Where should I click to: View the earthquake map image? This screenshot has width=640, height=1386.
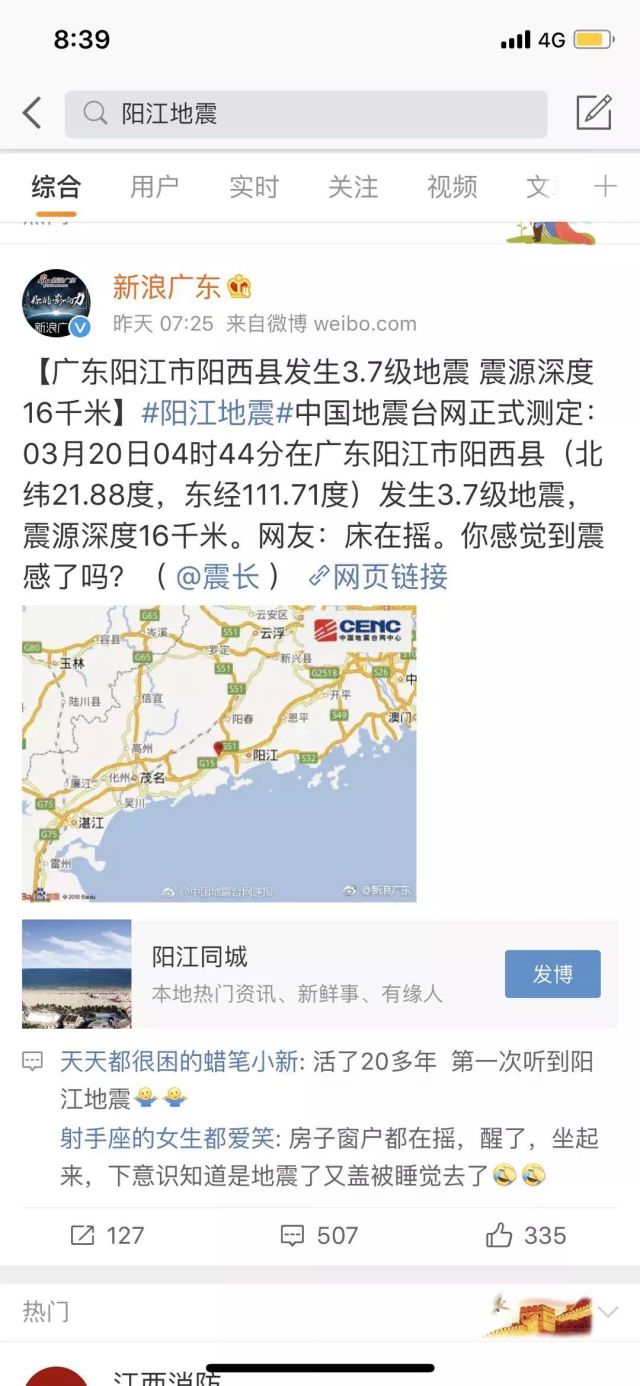point(219,753)
